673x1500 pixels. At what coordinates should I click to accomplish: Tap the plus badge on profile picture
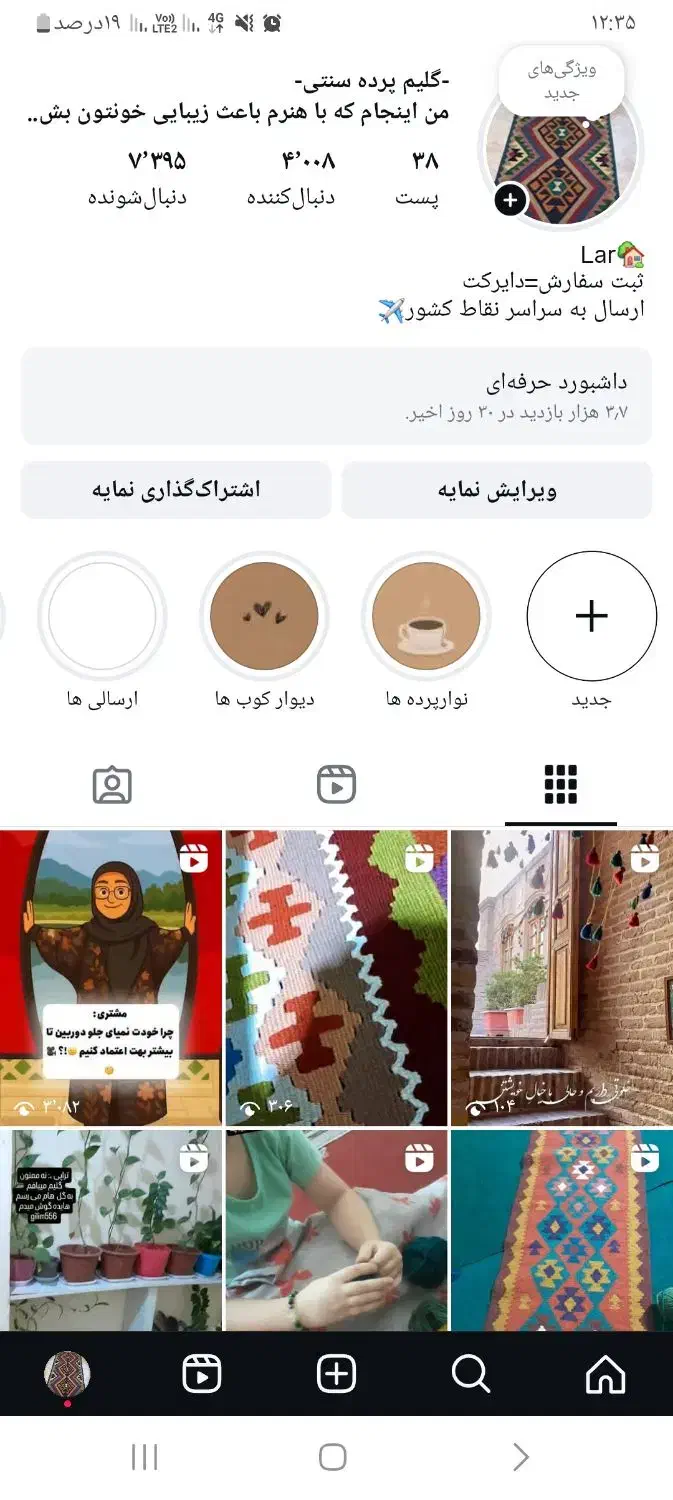[x=510, y=200]
